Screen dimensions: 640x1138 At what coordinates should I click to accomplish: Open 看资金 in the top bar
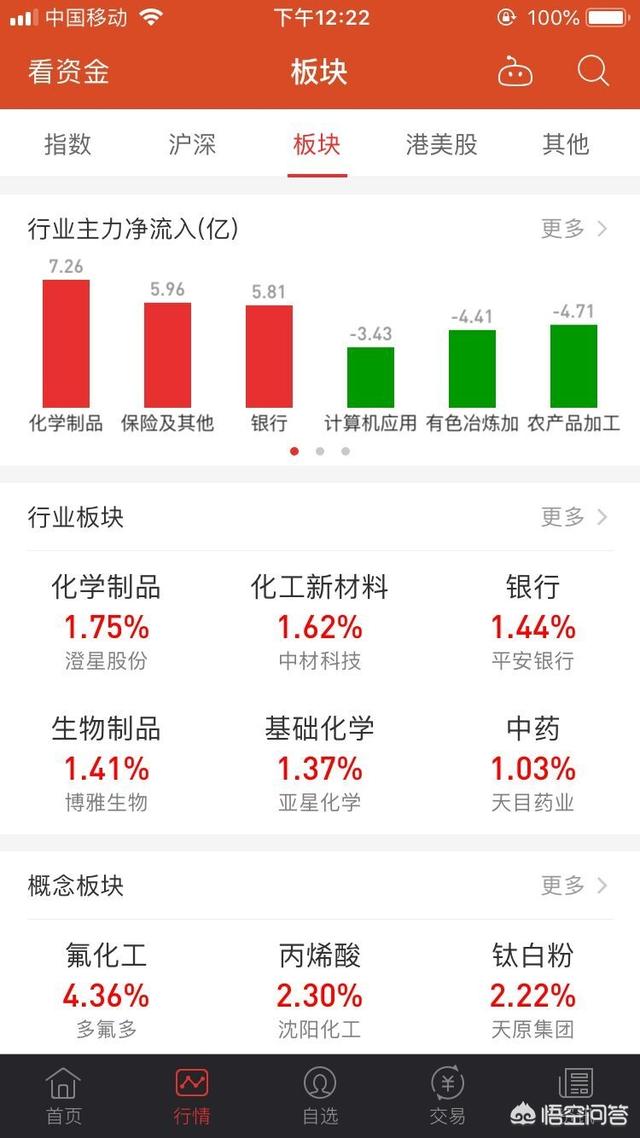(68, 72)
